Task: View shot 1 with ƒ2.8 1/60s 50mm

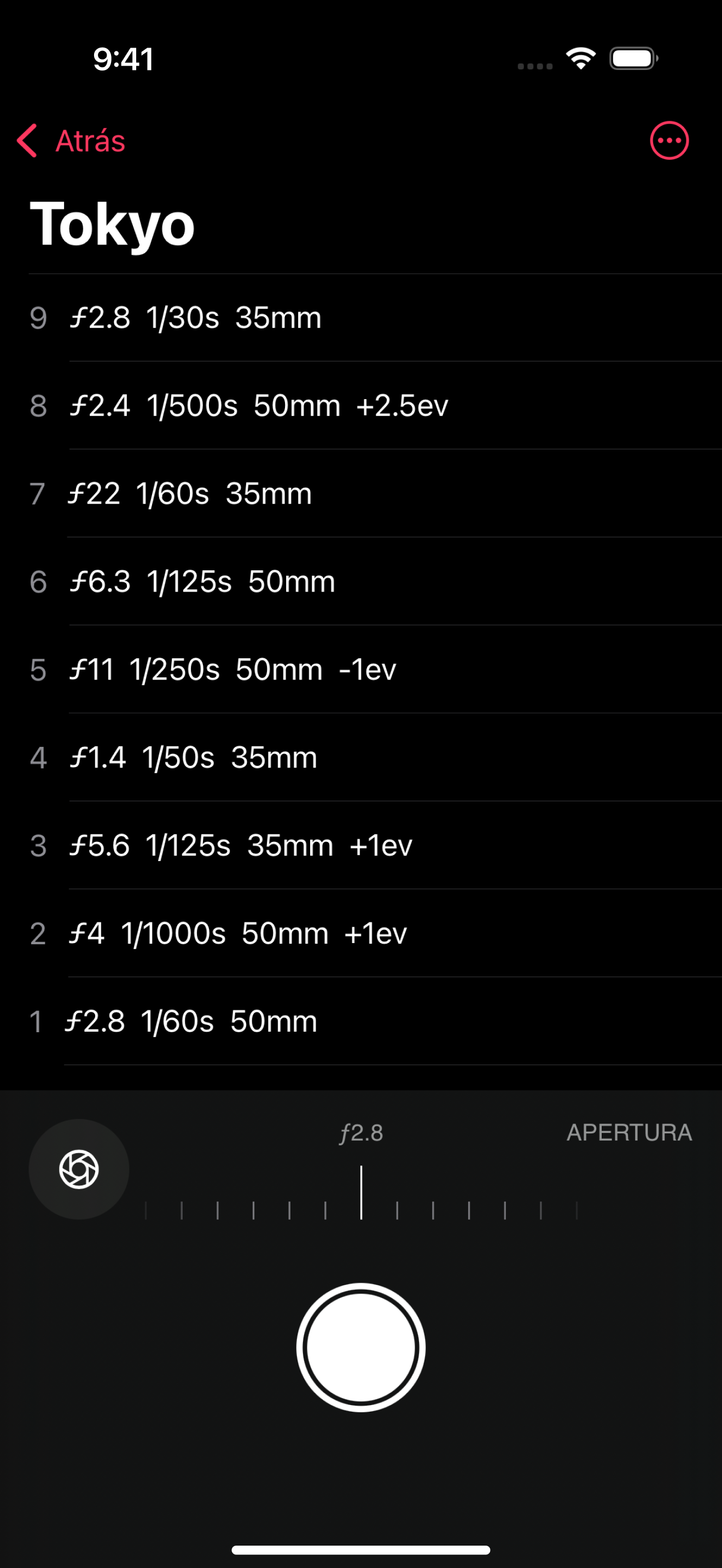Action: (361, 1021)
